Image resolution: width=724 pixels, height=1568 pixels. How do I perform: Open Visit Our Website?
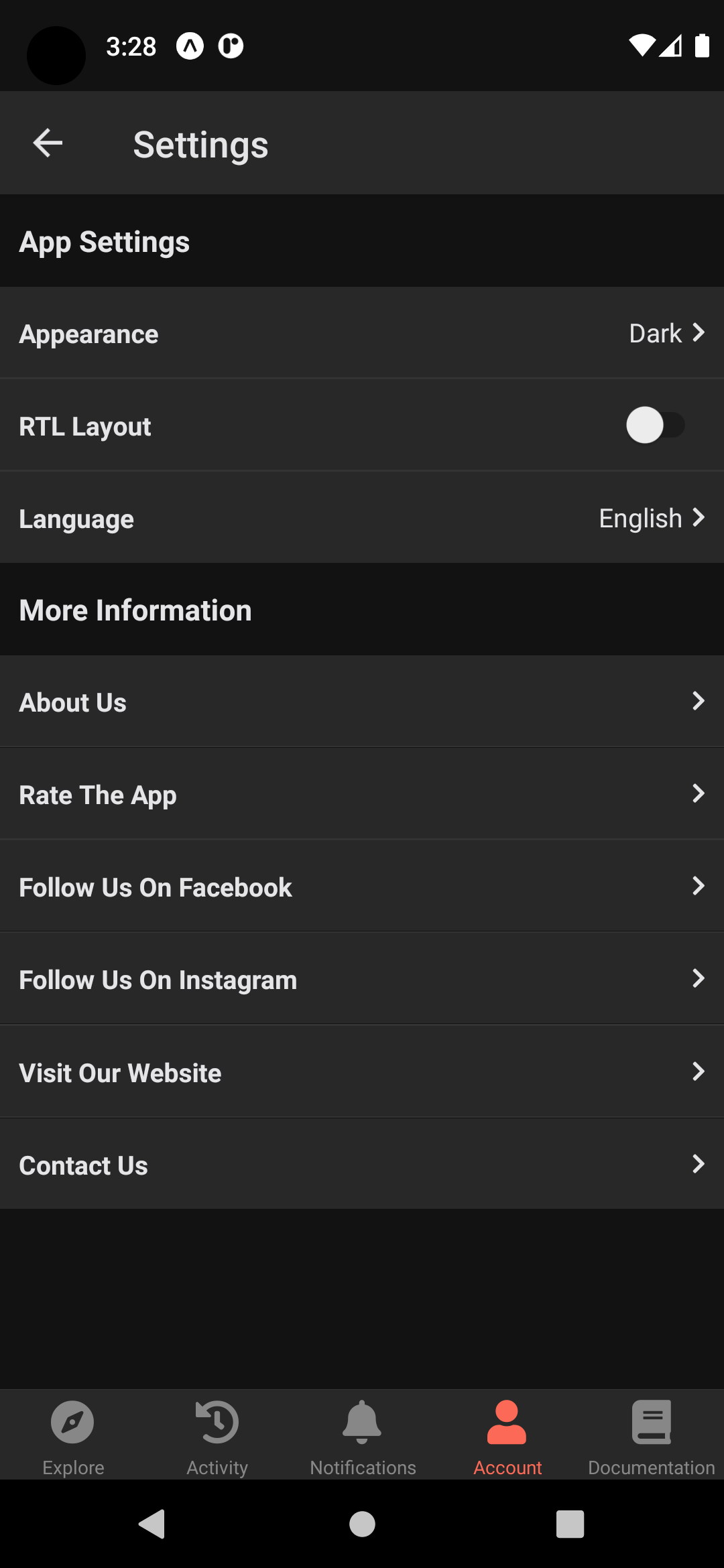pyautogui.click(x=362, y=1072)
